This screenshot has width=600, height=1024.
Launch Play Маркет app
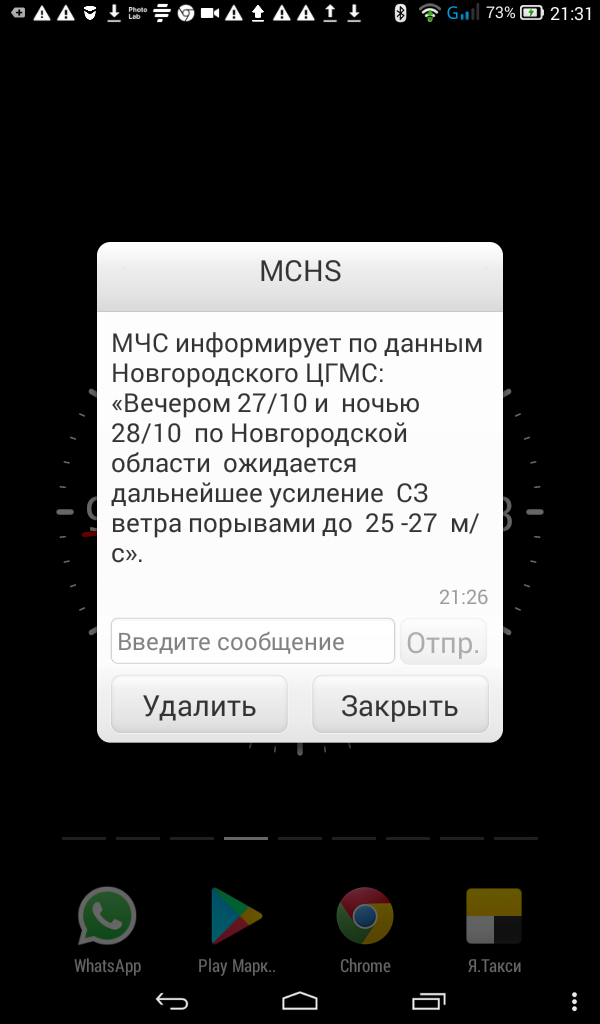tap(236, 917)
